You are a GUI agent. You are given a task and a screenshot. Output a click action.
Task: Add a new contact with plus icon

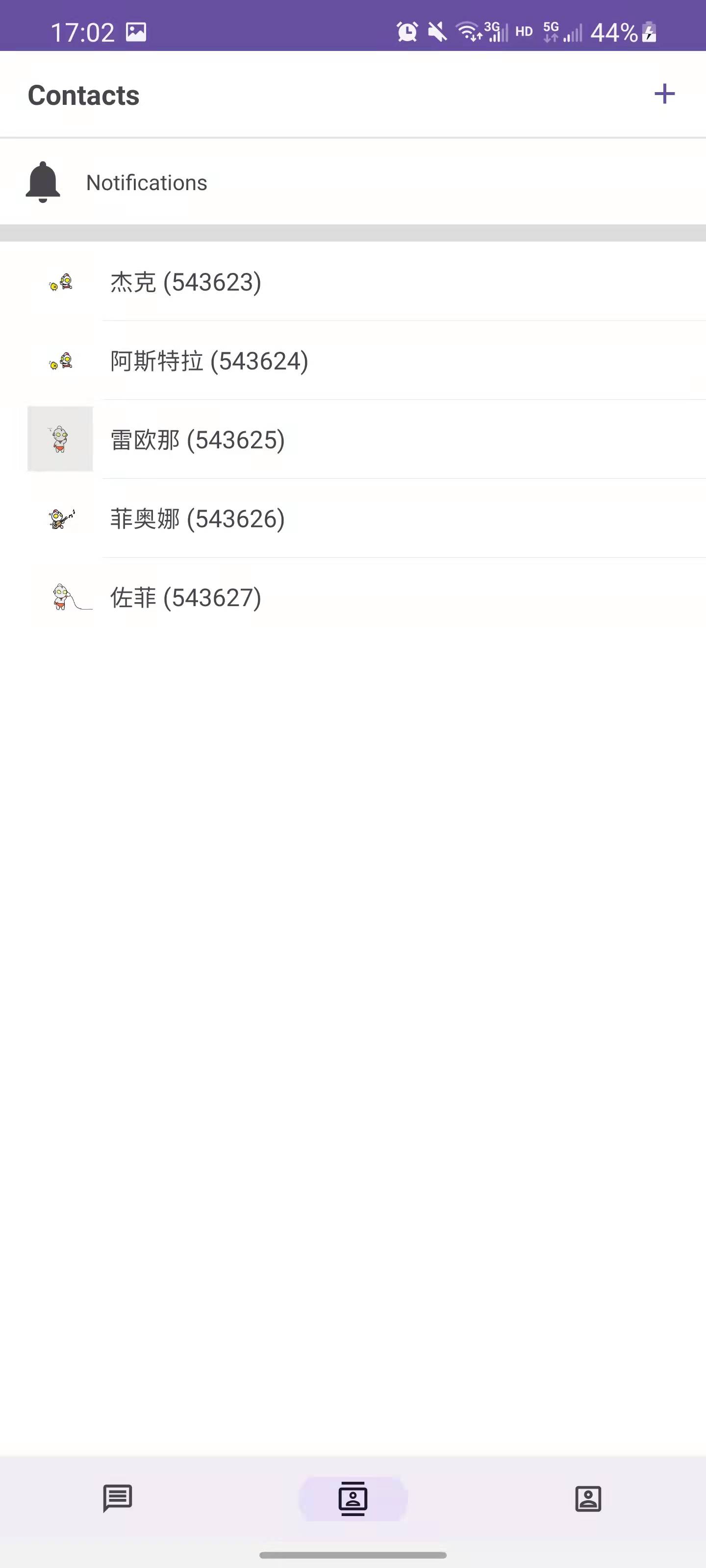pyautogui.click(x=664, y=94)
